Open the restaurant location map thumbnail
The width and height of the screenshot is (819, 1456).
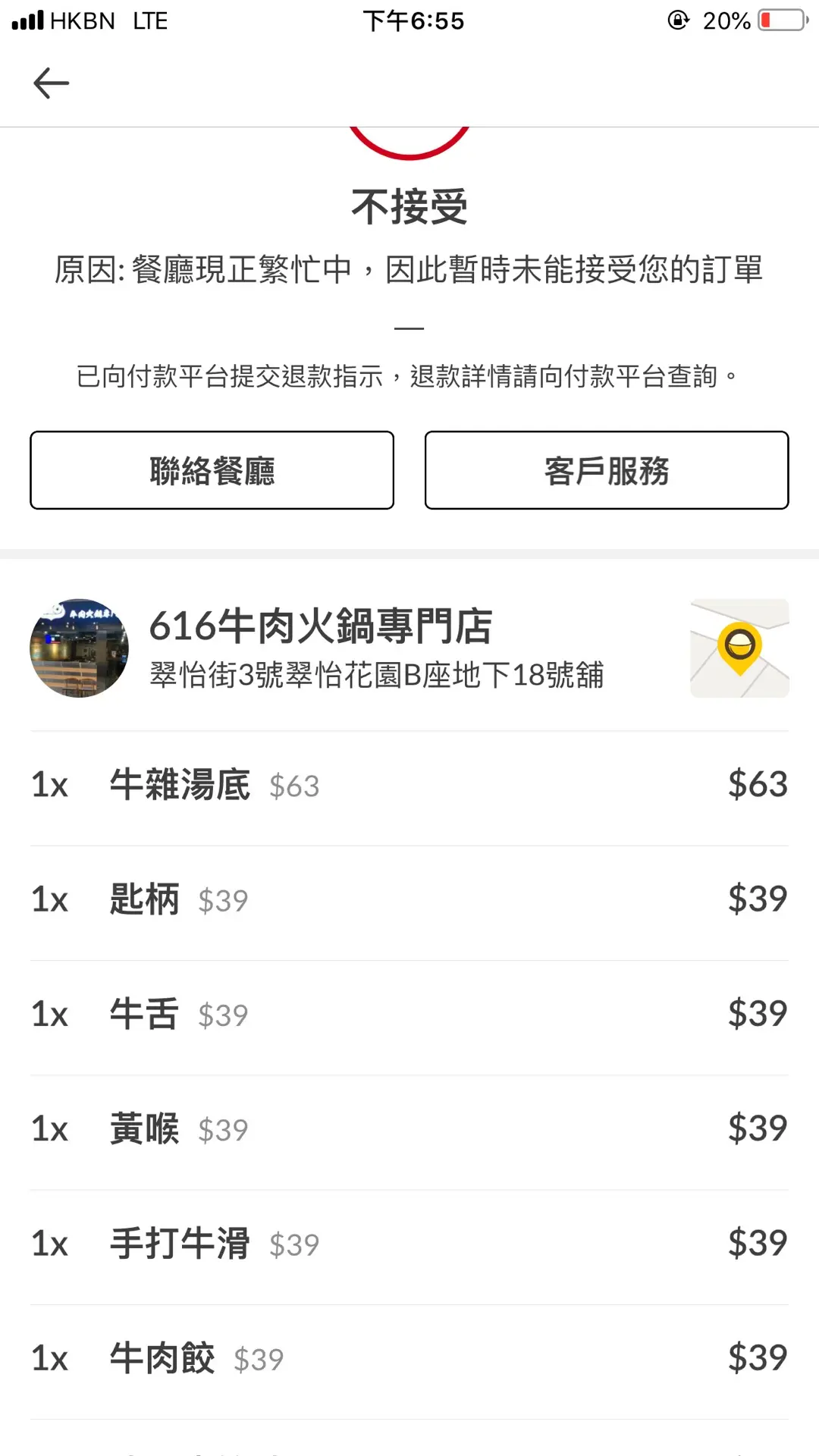tap(739, 648)
